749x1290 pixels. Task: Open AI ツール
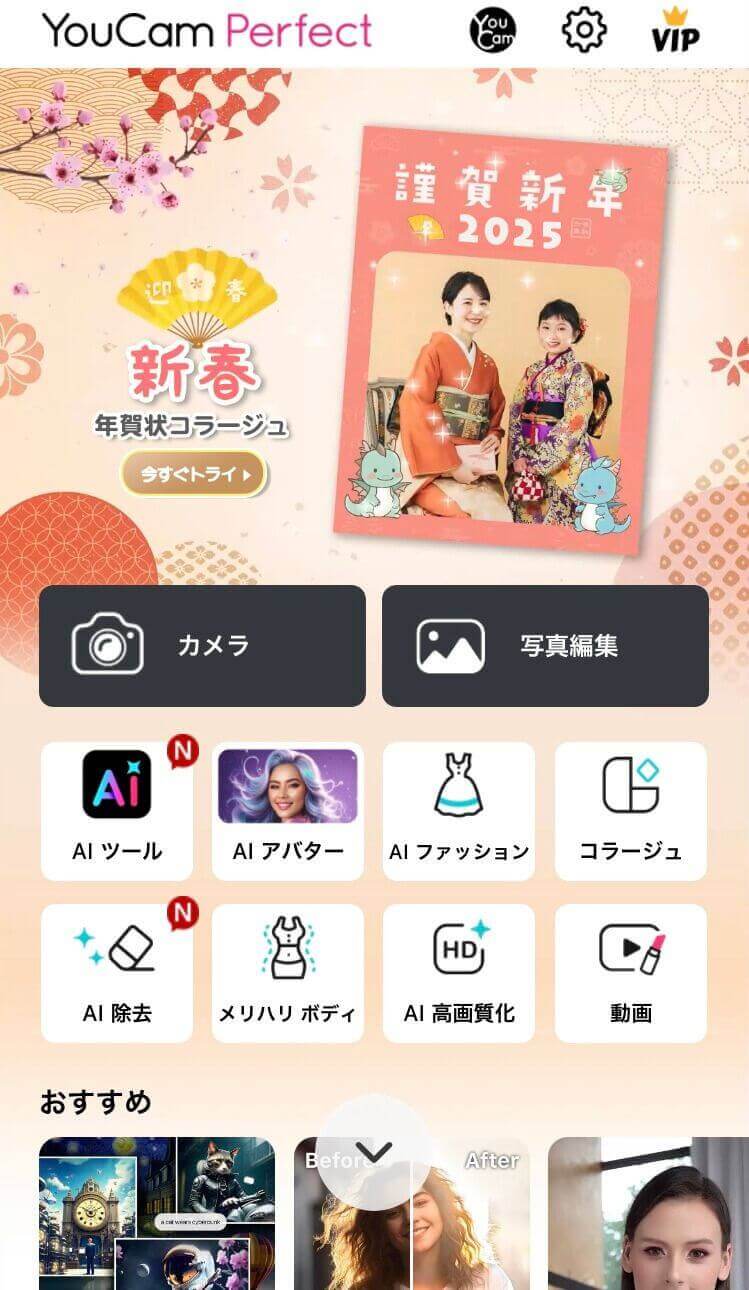pyautogui.click(x=117, y=811)
